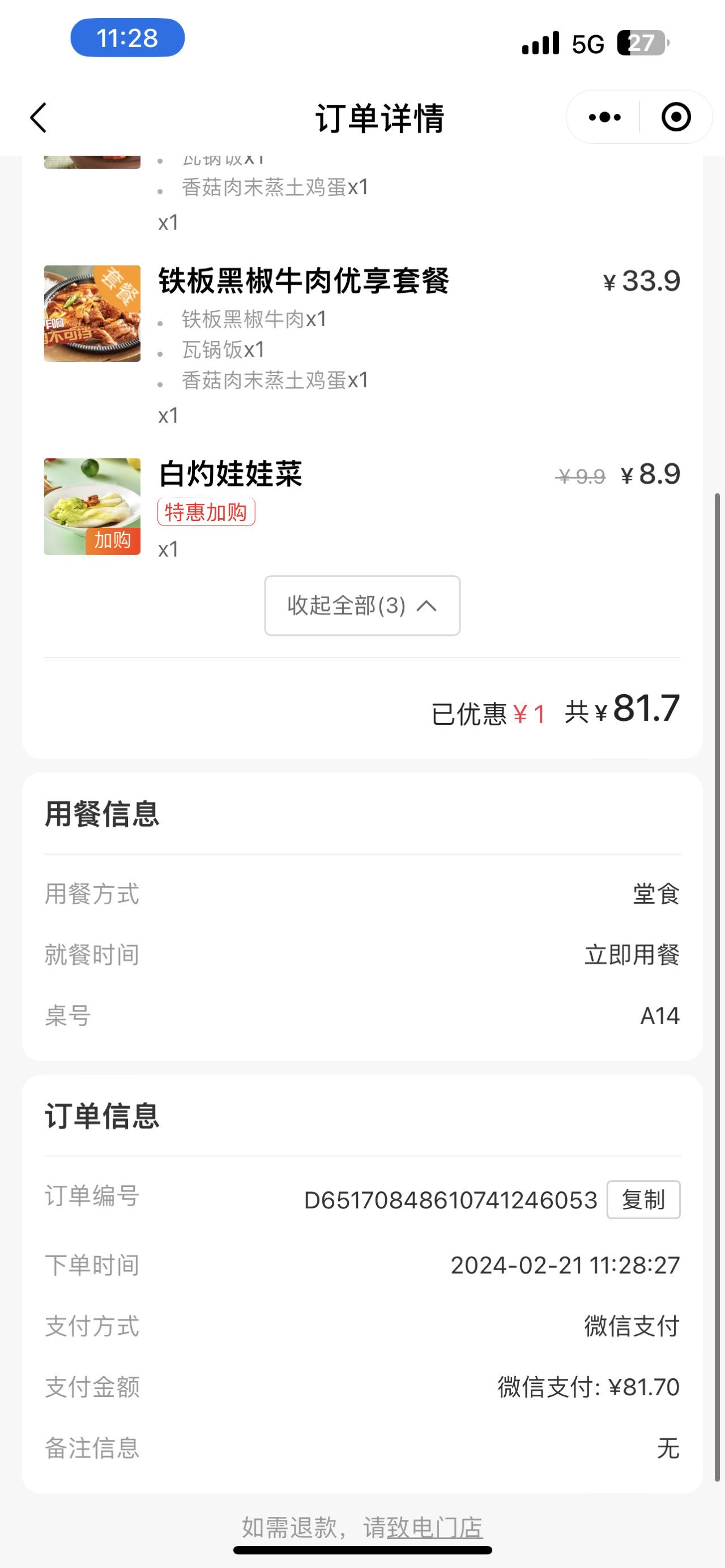Open the 铁板黑椒牛肉优享套餐 dish image
This screenshot has height=1568, width=725.
tap(92, 314)
